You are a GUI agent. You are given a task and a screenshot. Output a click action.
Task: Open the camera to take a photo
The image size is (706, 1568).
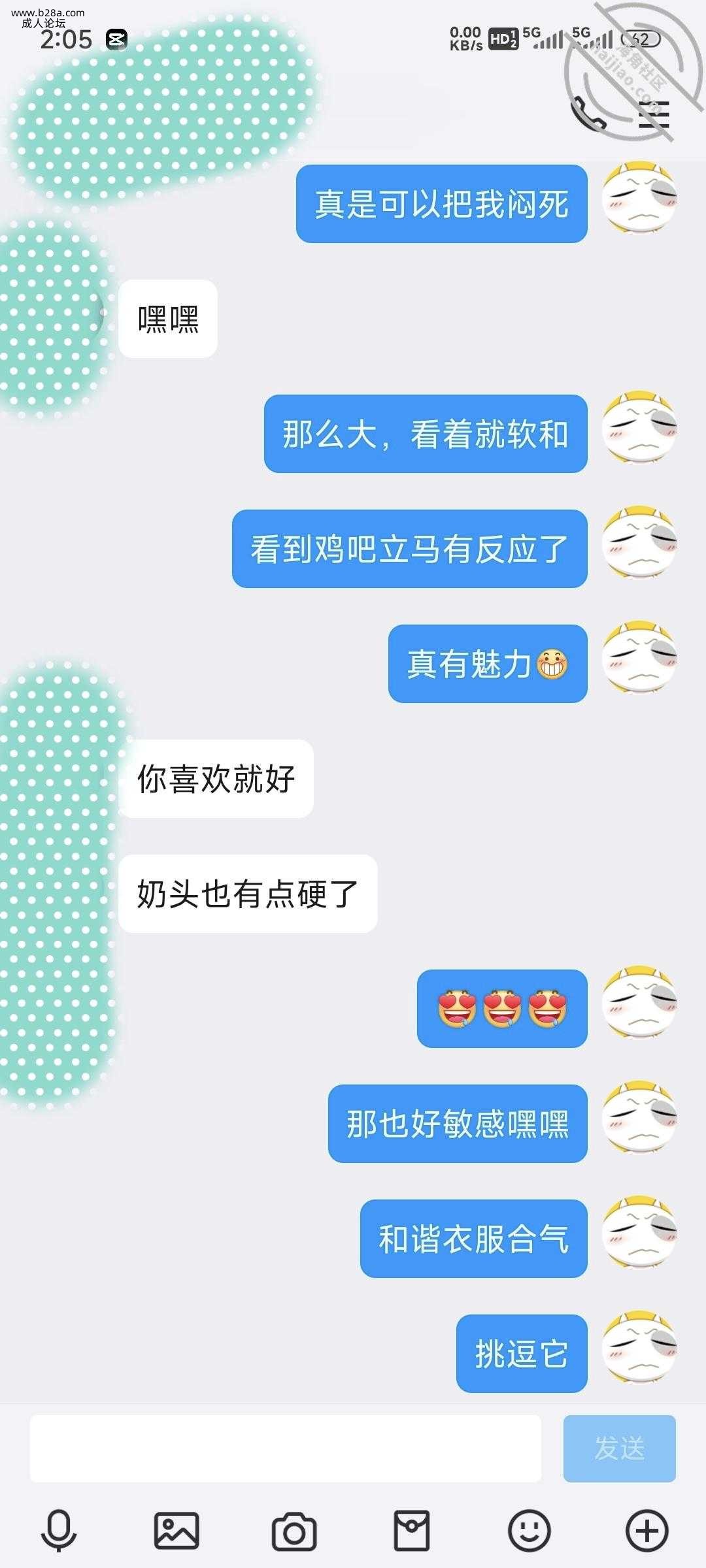click(294, 1530)
